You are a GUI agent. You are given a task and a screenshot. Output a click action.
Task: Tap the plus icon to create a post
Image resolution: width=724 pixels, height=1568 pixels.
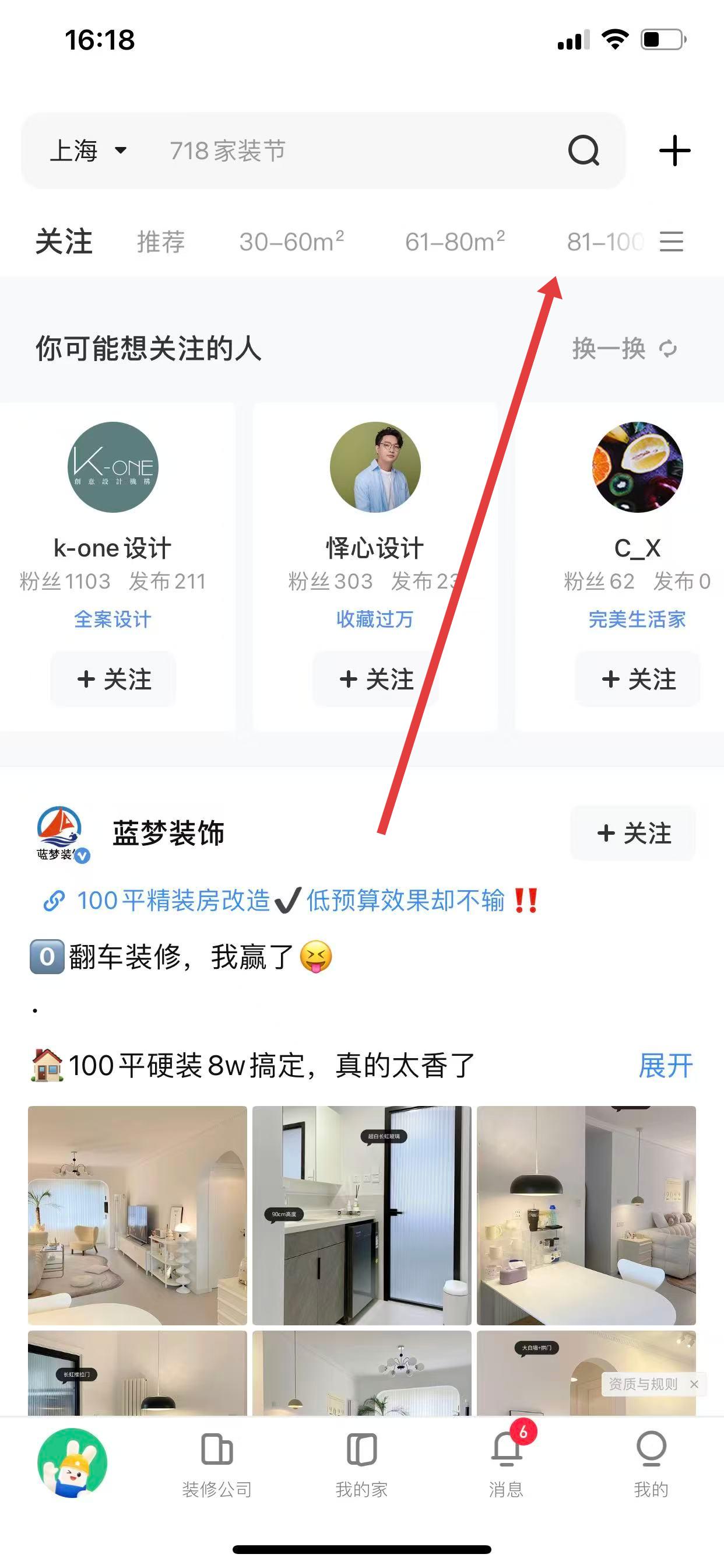tap(674, 150)
